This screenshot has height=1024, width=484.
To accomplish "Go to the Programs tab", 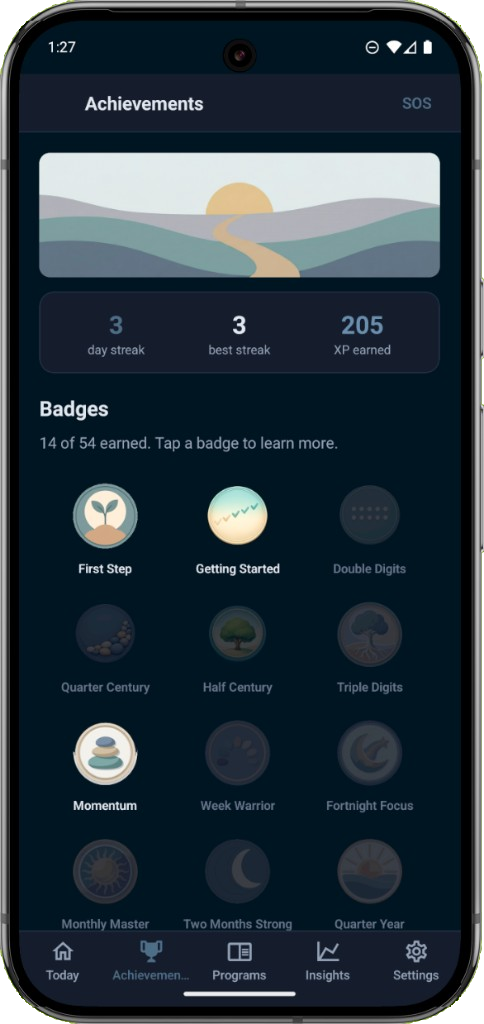I will click(239, 961).
